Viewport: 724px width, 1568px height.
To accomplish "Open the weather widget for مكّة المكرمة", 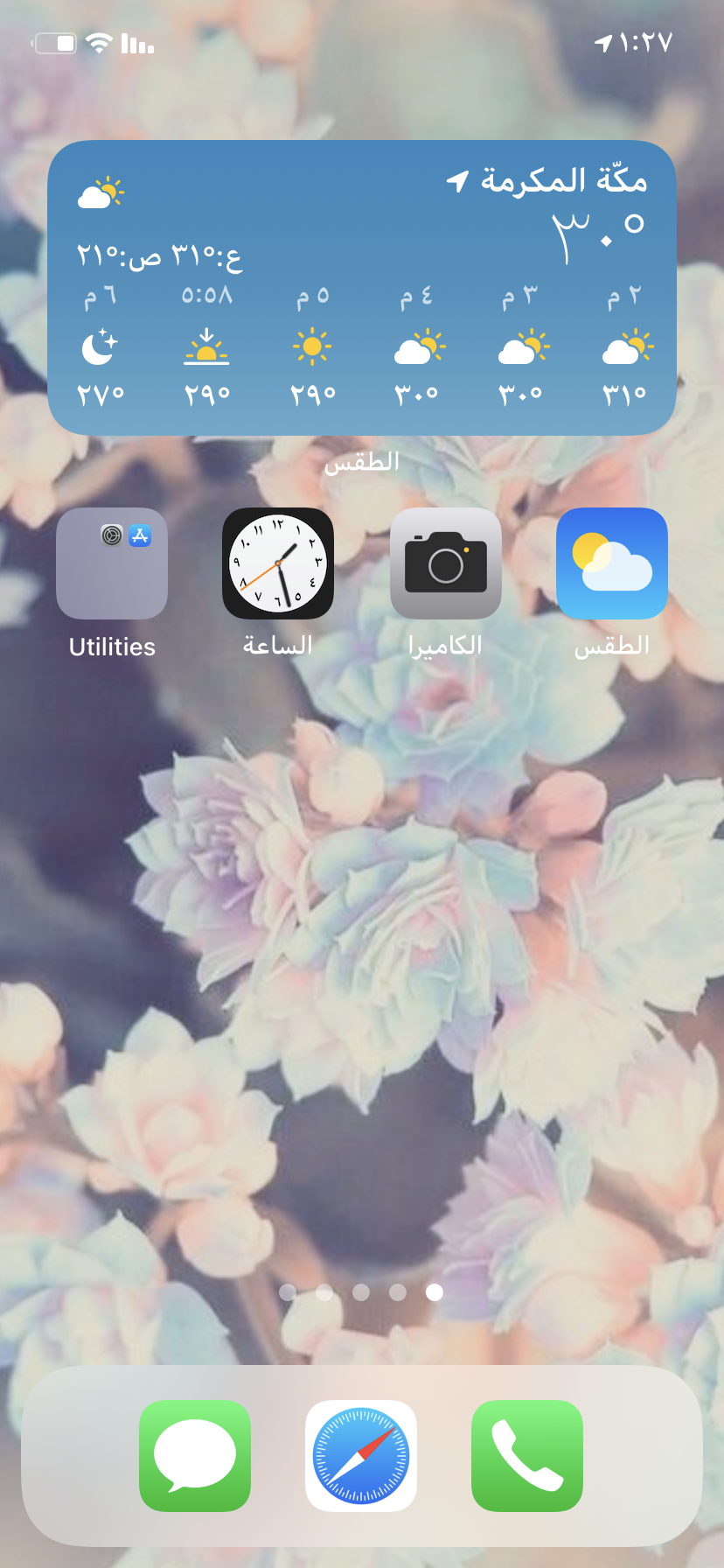I will (361, 287).
